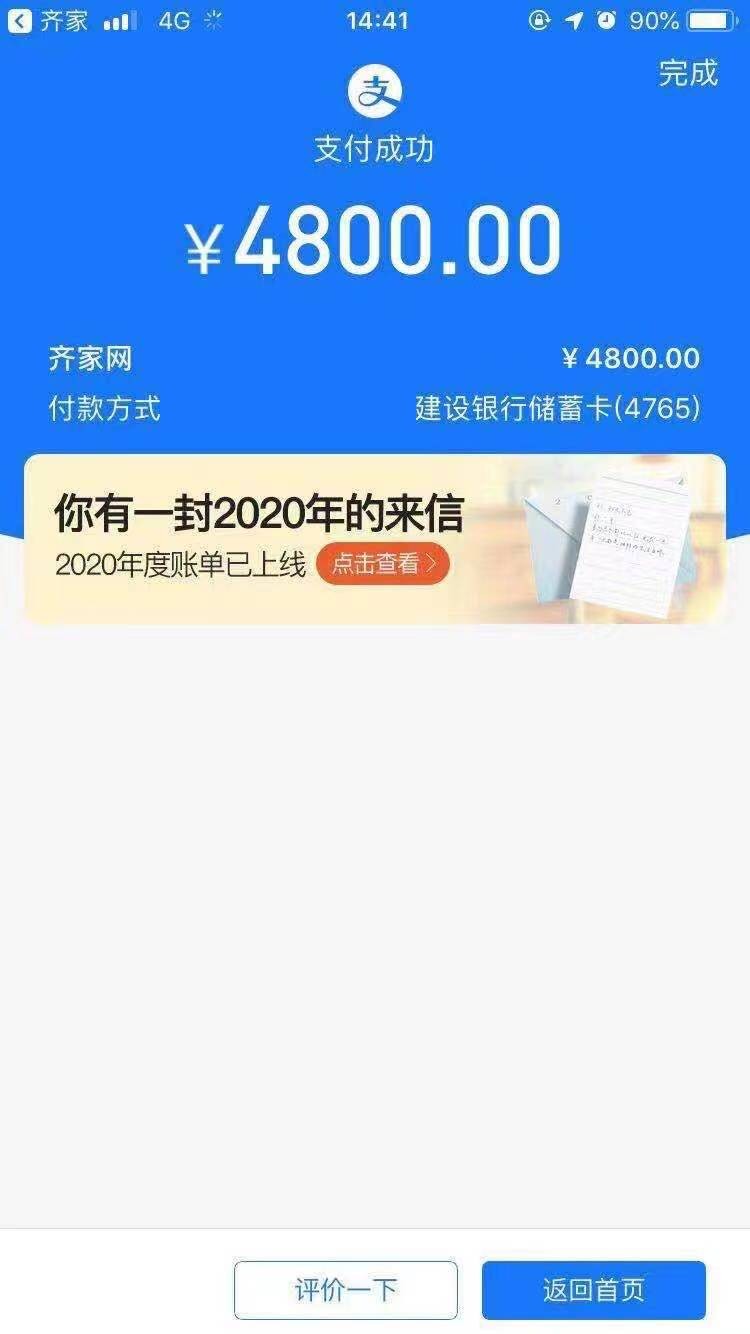
Task: Return to homepage with 返回首页
Action: click(x=594, y=1290)
